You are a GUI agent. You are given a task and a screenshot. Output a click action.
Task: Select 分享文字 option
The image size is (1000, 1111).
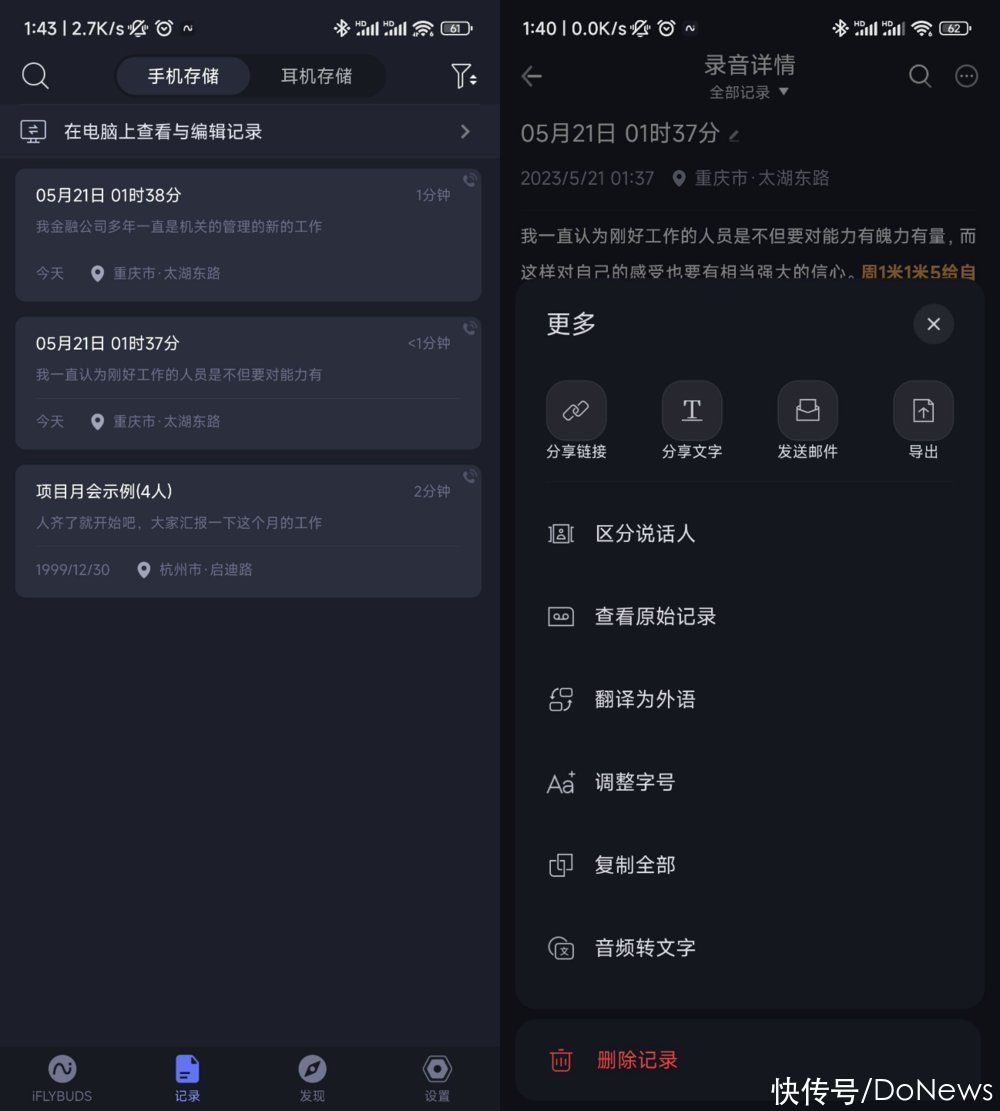(692, 411)
